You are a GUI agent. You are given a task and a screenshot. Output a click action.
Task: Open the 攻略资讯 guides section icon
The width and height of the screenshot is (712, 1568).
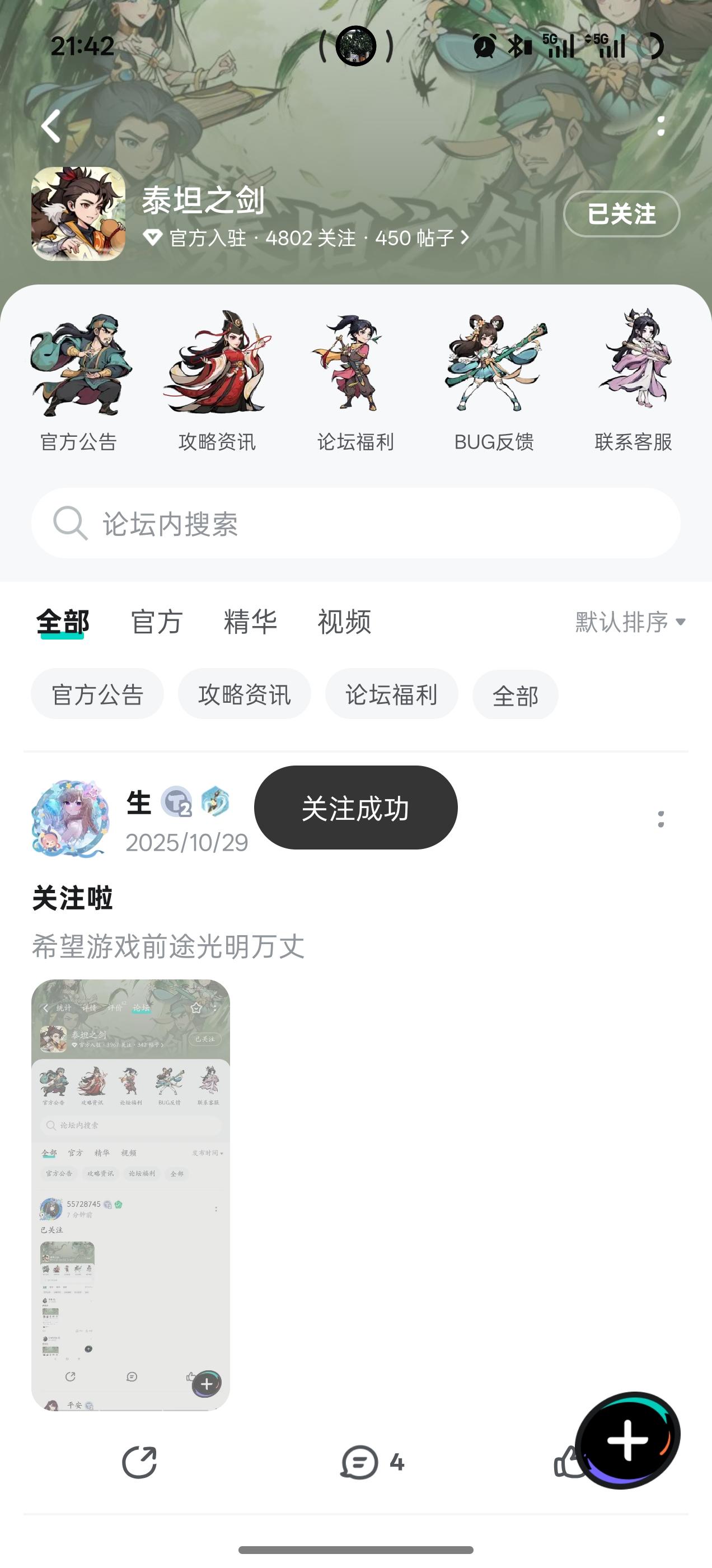tap(217, 365)
